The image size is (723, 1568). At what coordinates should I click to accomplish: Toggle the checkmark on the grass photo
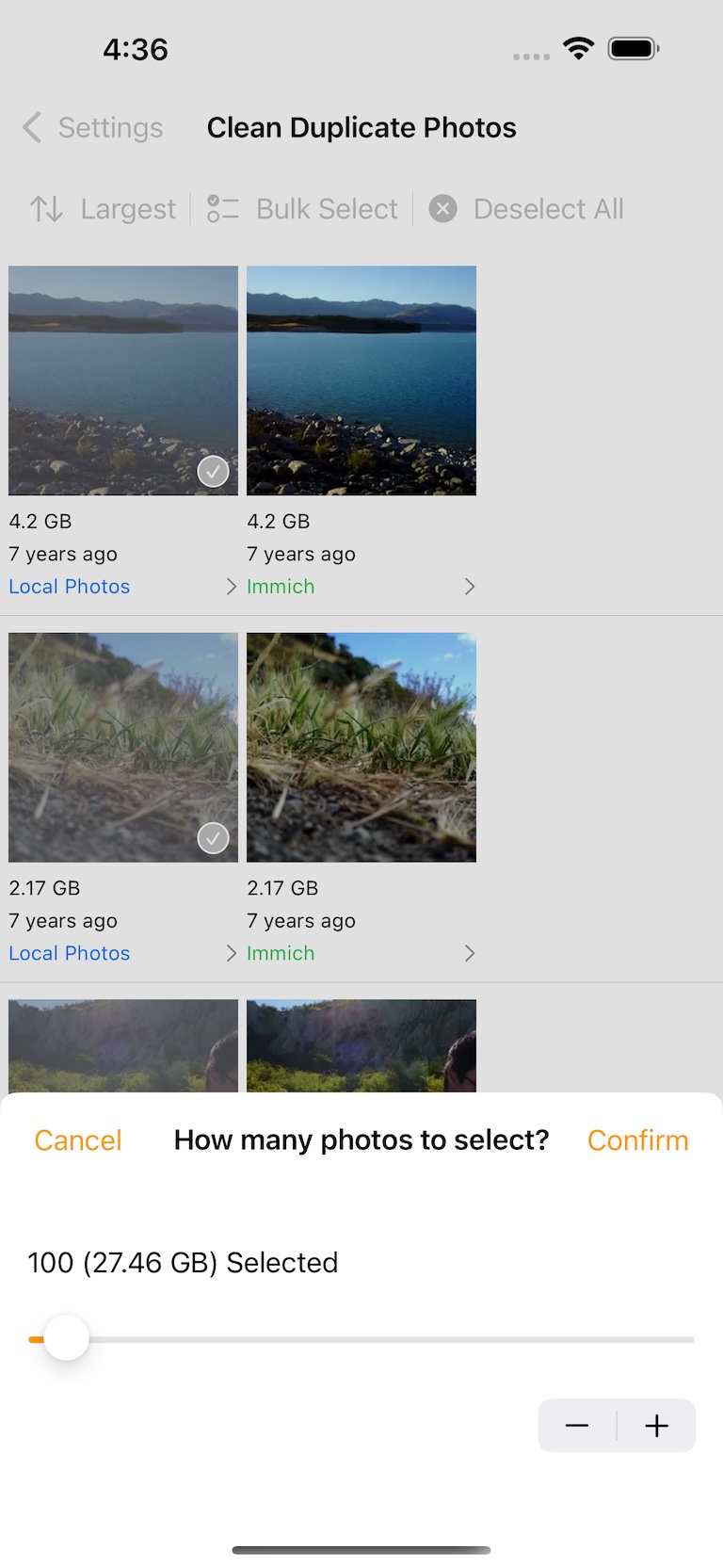point(213,837)
